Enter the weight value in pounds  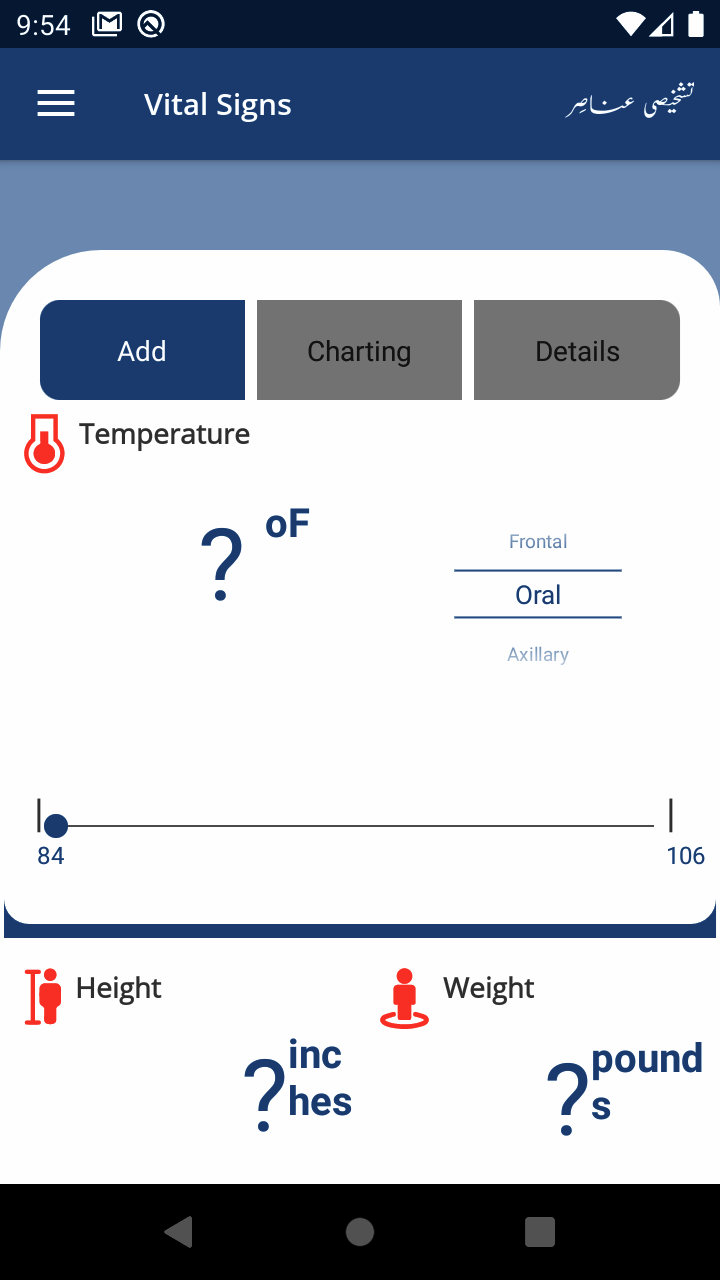coord(568,1098)
